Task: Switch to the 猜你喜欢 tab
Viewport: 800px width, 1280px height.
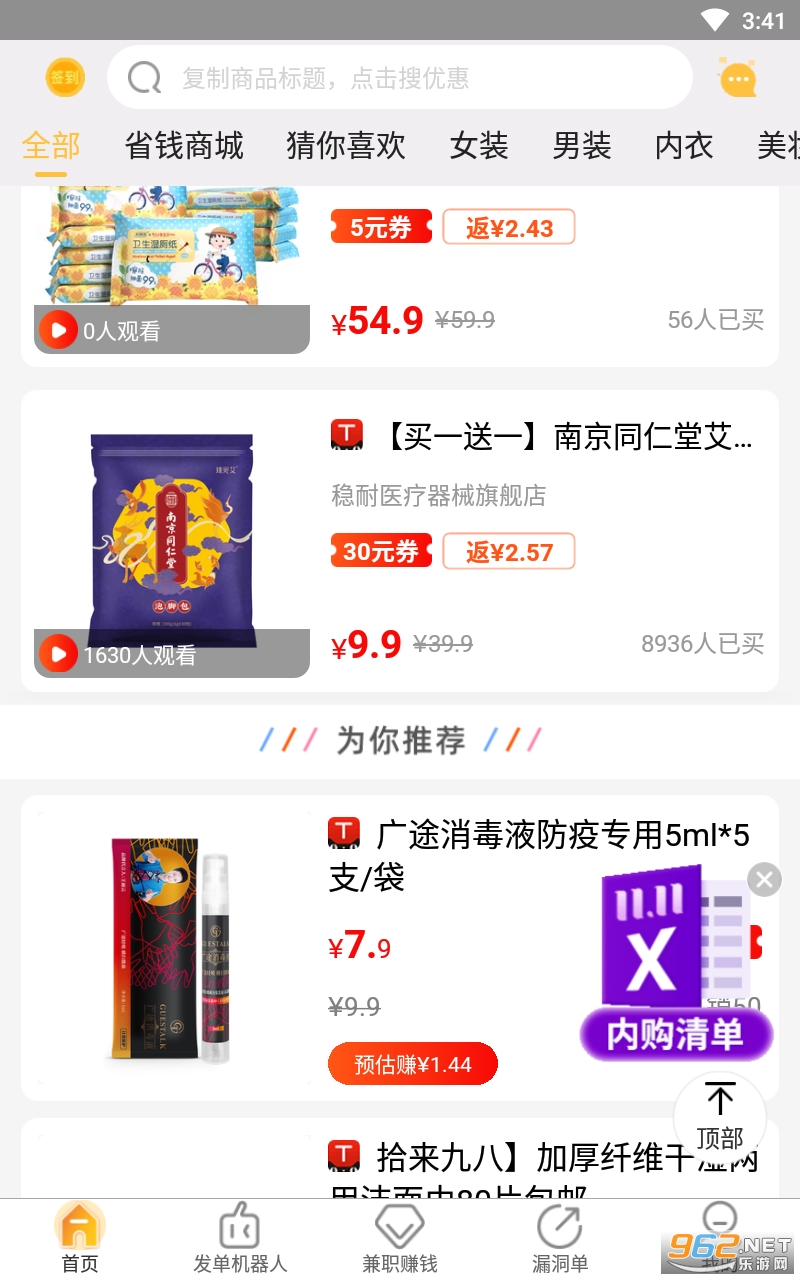Action: click(x=346, y=146)
